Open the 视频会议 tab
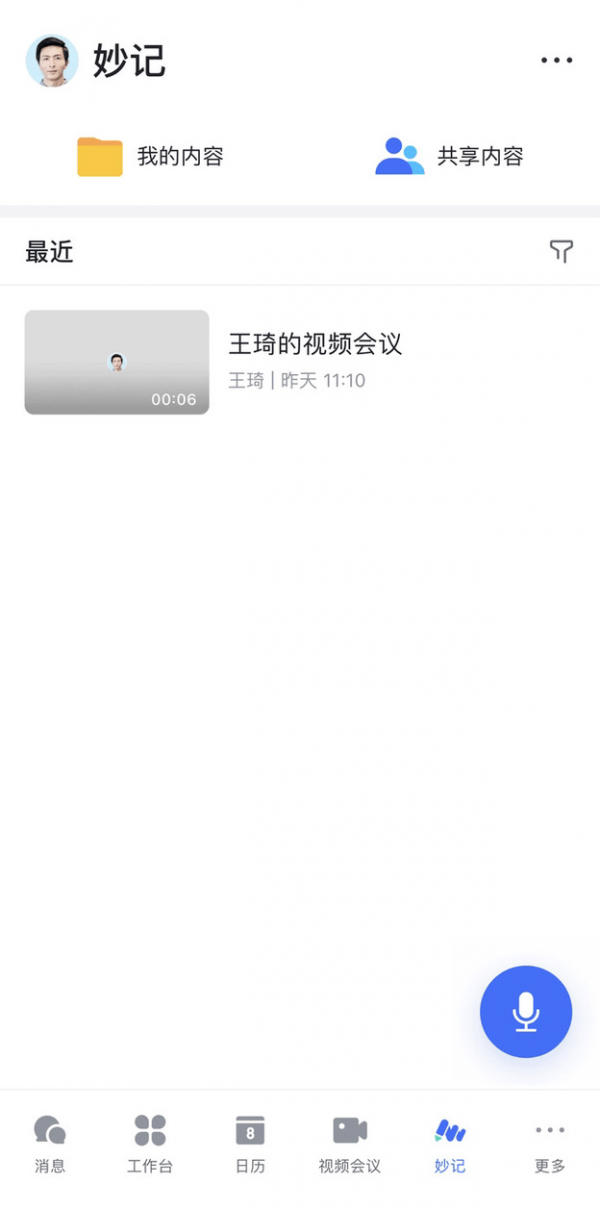The height and width of the screenshot is (1210, 600). click(x=350, y=1145)
